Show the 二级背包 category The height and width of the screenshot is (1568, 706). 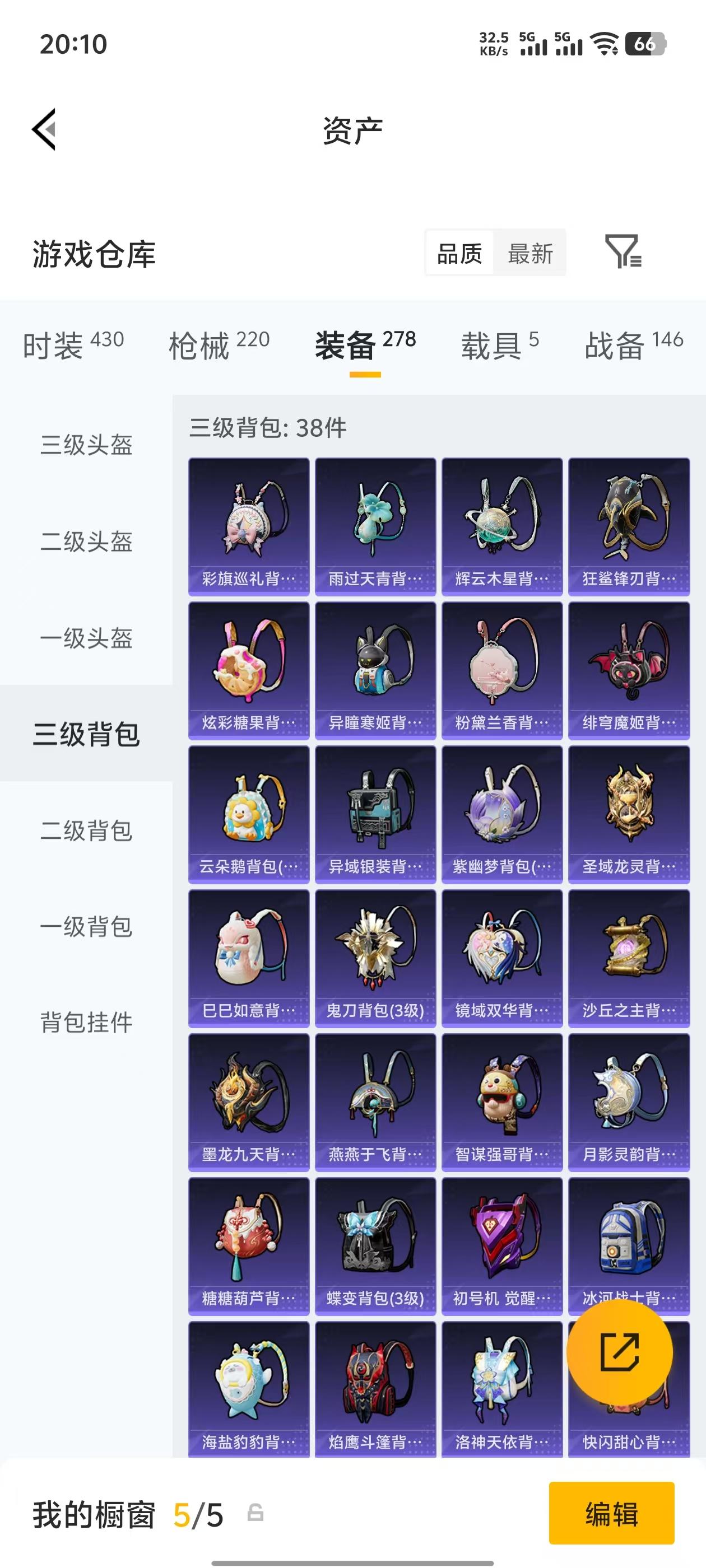tap(86, 830)
